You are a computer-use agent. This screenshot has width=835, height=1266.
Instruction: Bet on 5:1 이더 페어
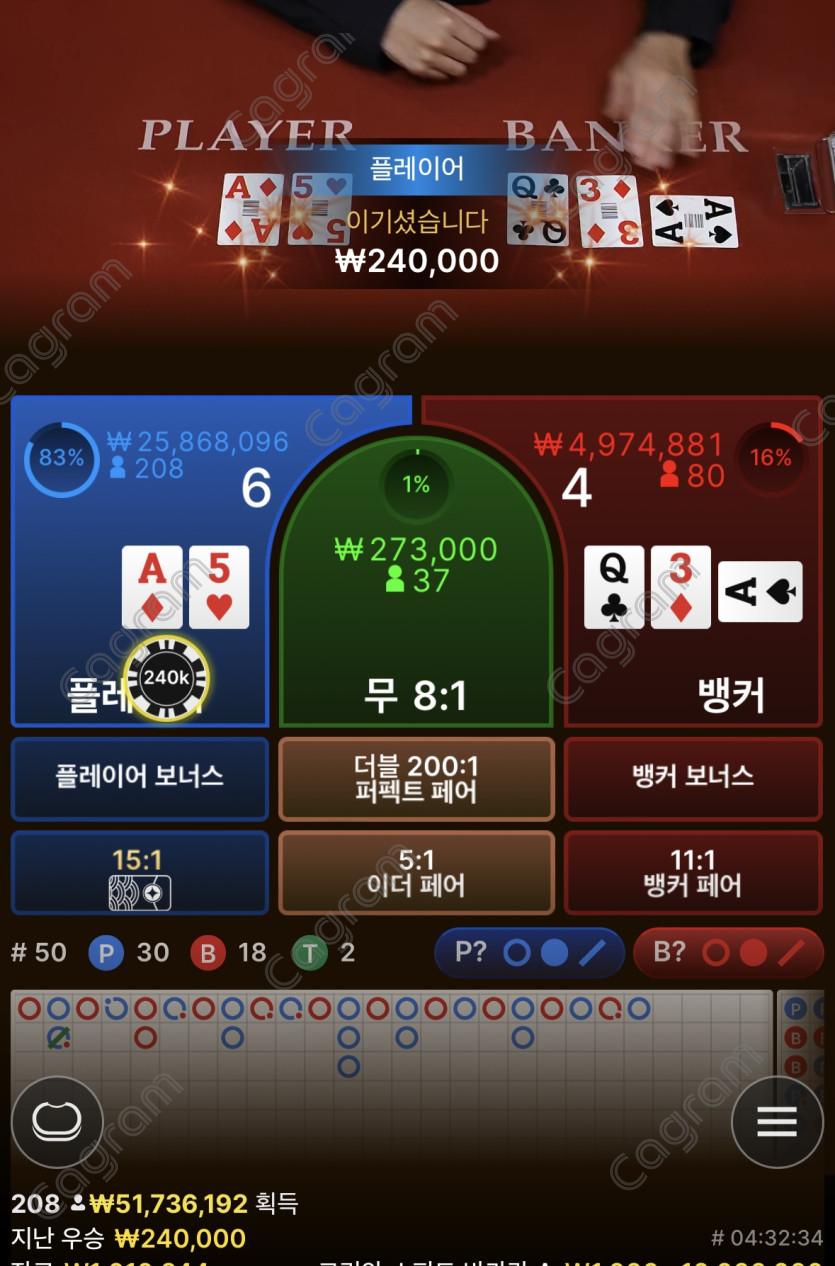[416, 872]
